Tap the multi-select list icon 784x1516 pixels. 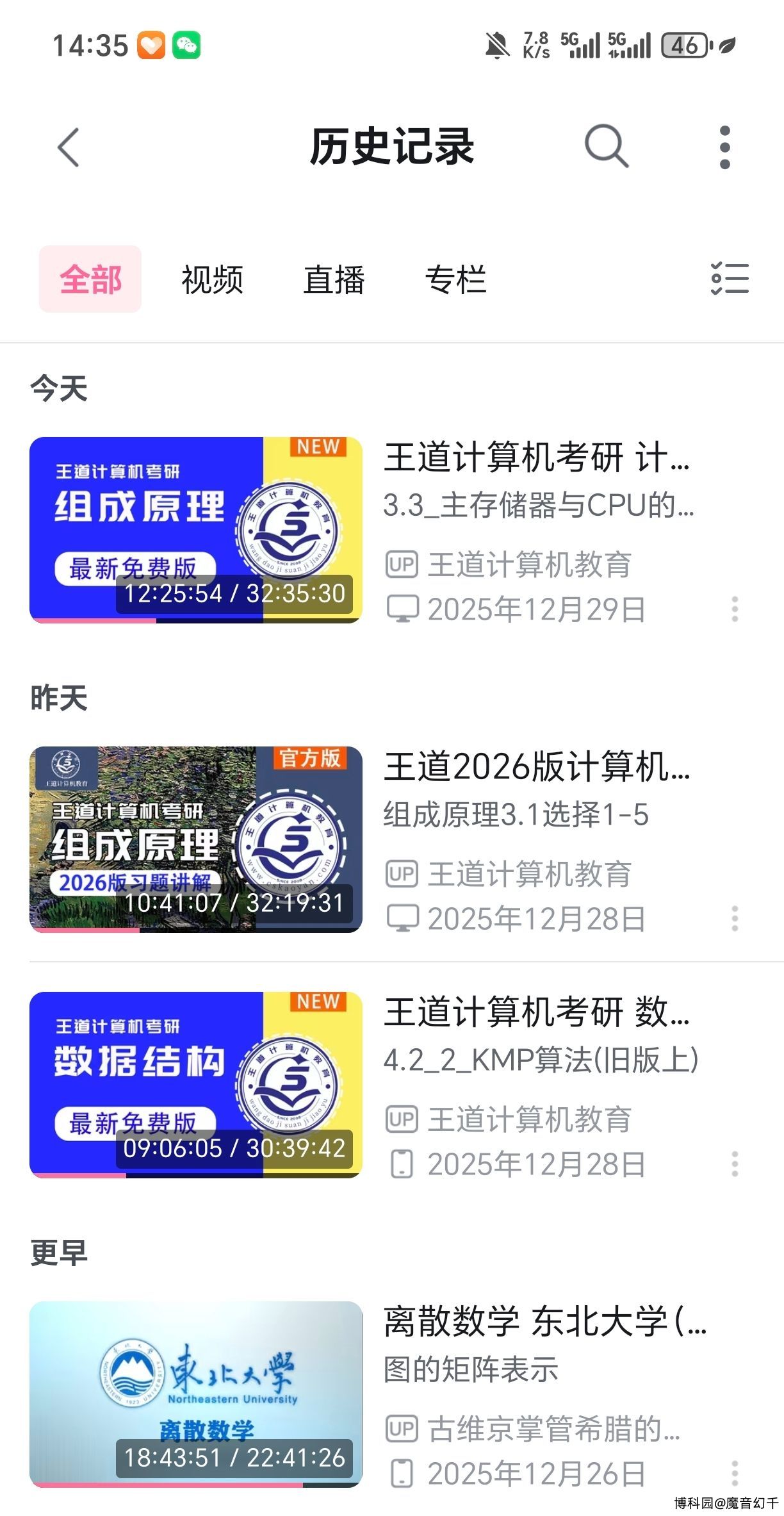(730, 279)
